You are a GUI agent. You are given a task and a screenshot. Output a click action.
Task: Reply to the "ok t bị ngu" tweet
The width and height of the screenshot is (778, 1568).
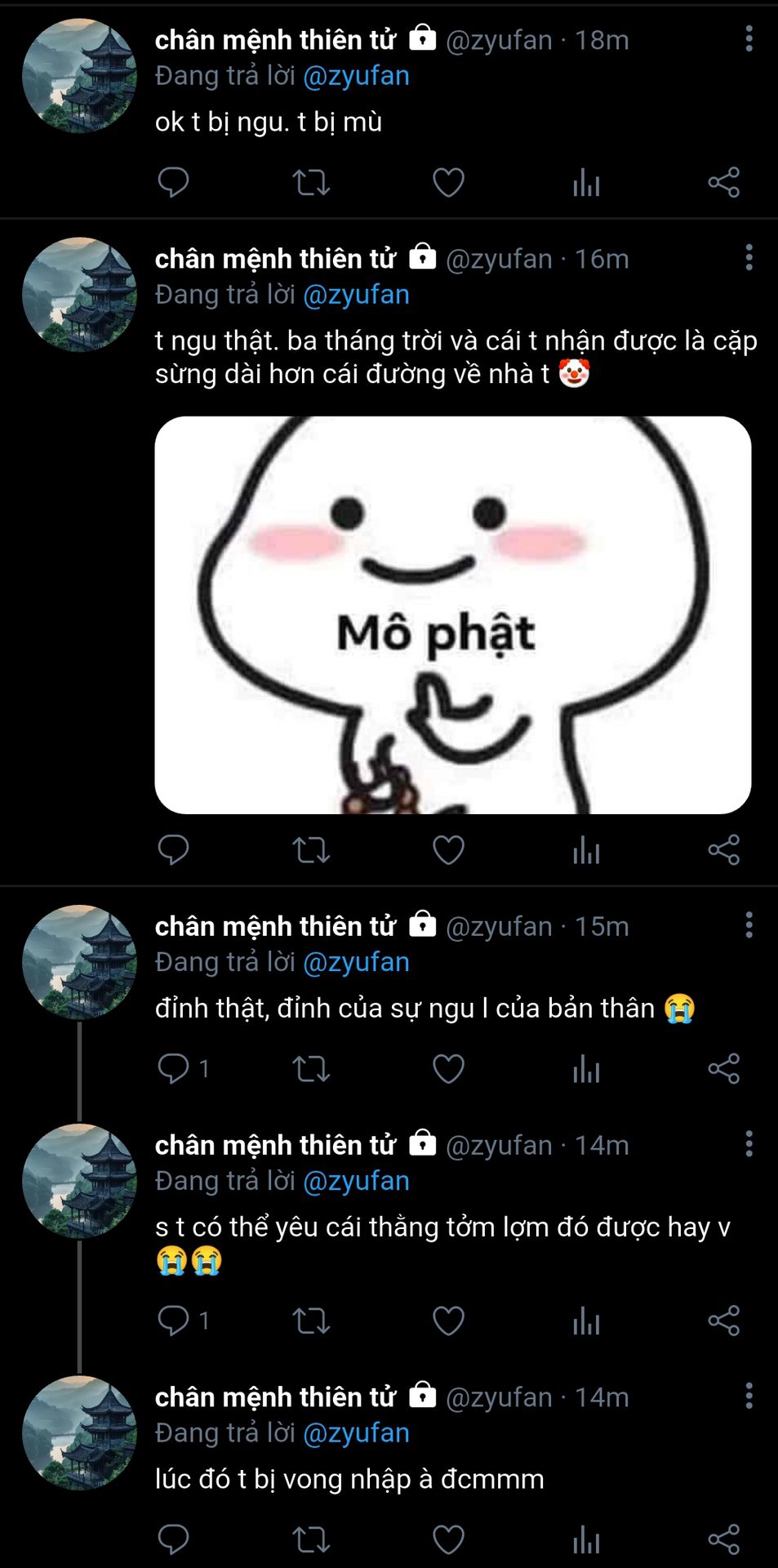point(173,182)
